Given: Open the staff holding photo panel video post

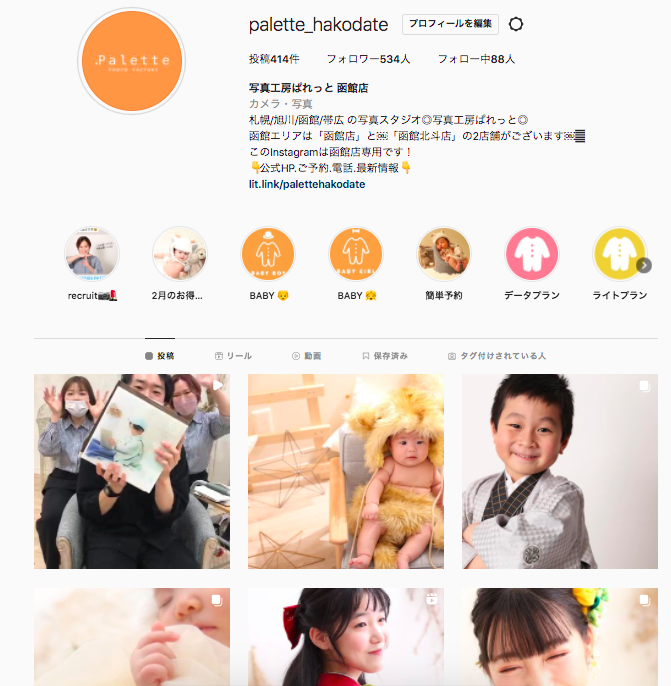Looking at the screenshot, I should click(132, 471).
